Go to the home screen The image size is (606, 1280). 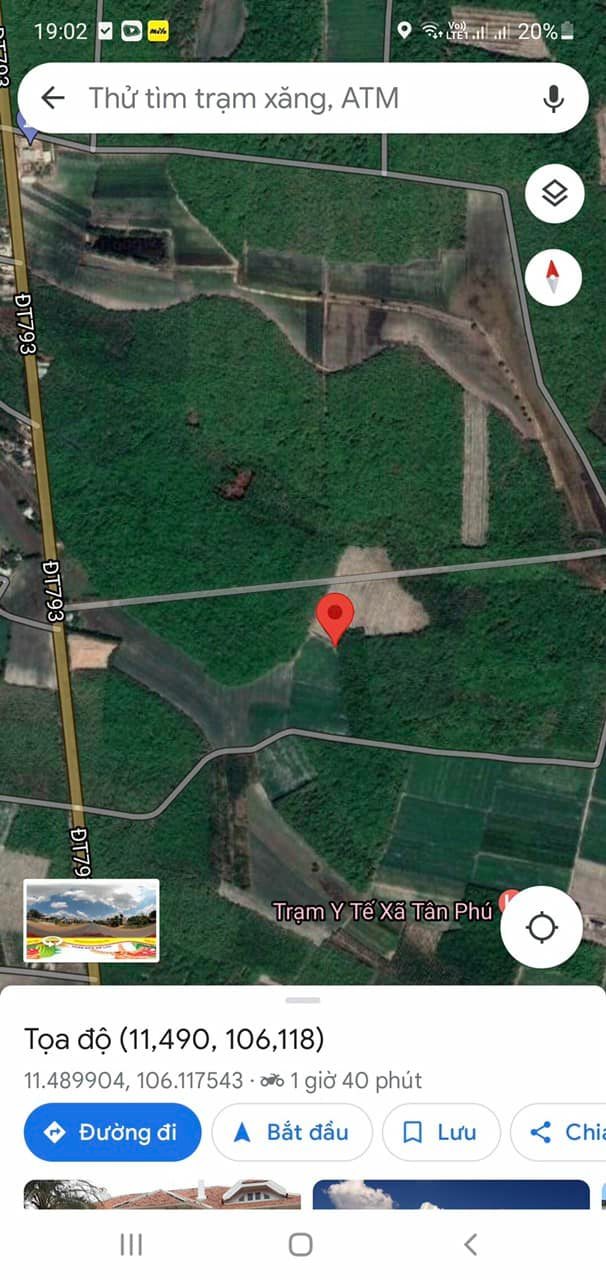[x=301, y=1245]
